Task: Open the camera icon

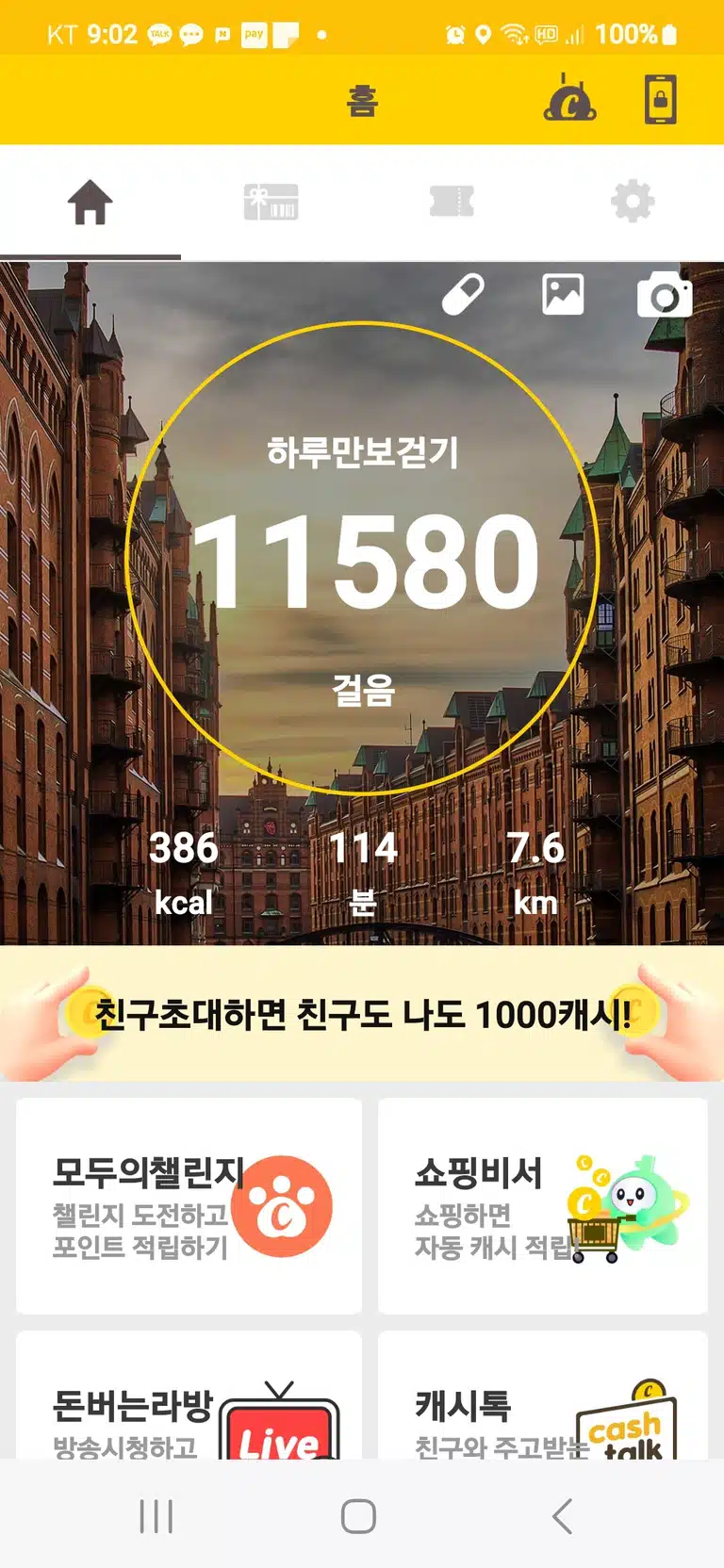Action: 665,295
